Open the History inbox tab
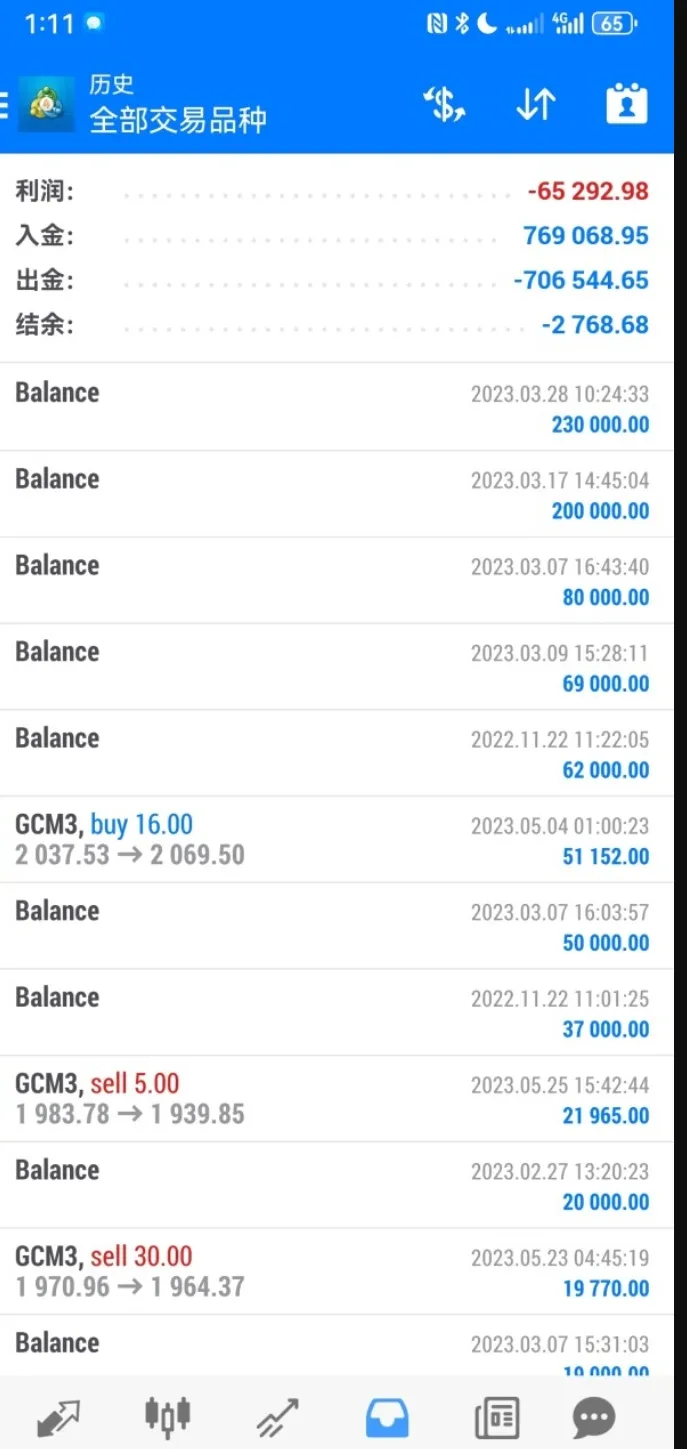 tap(387, 1417)
